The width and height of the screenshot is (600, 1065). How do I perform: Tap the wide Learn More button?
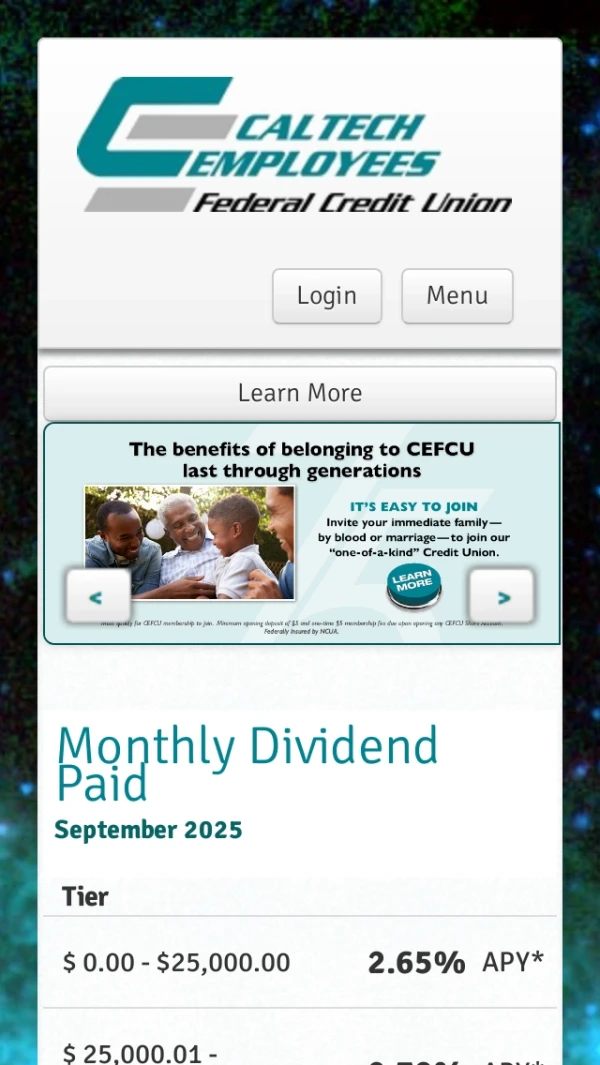pyautogui.click(x=300, y=393)
